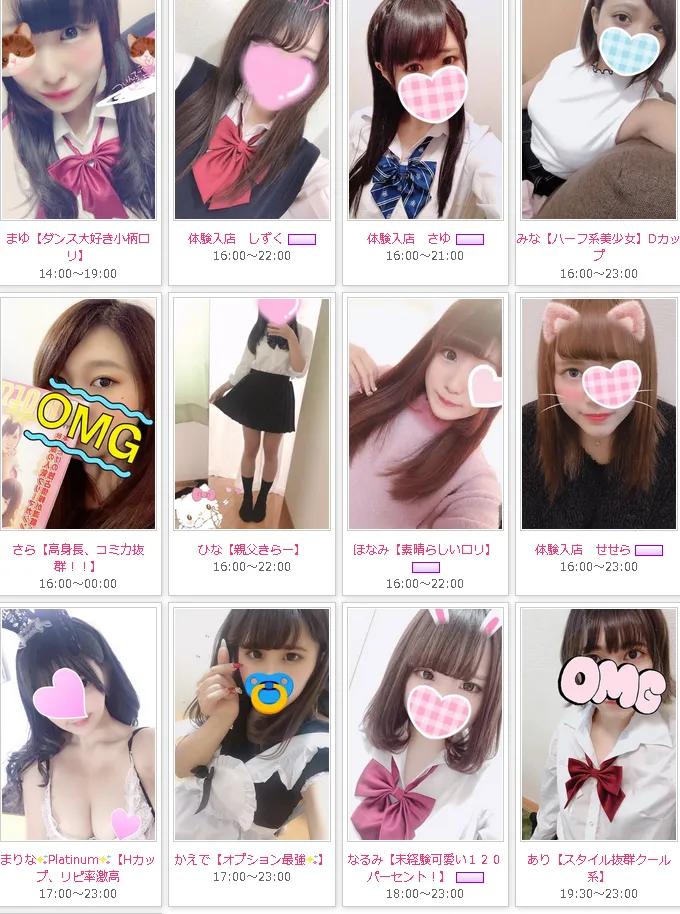Open さら's profile card
This screenshot has width=680, height=914.
(x=78, y=414)
